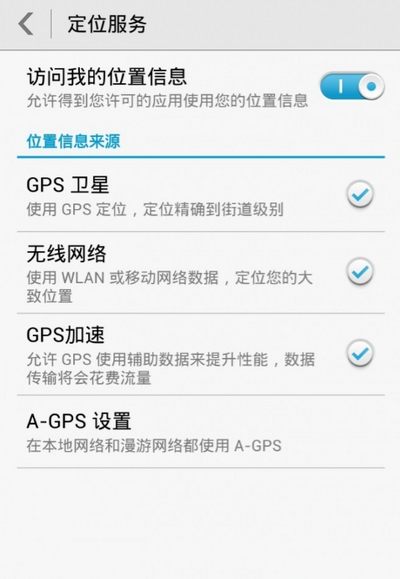Uncheck the GPS加速 checkbox

click(360, 353)
